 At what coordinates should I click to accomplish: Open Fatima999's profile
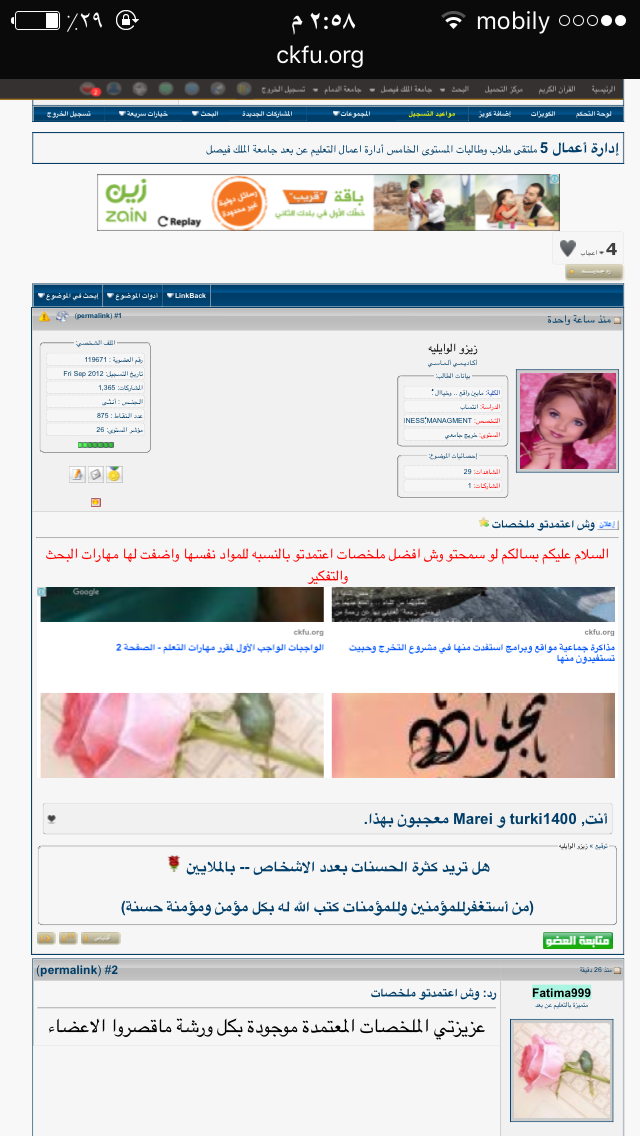[561, 992]
